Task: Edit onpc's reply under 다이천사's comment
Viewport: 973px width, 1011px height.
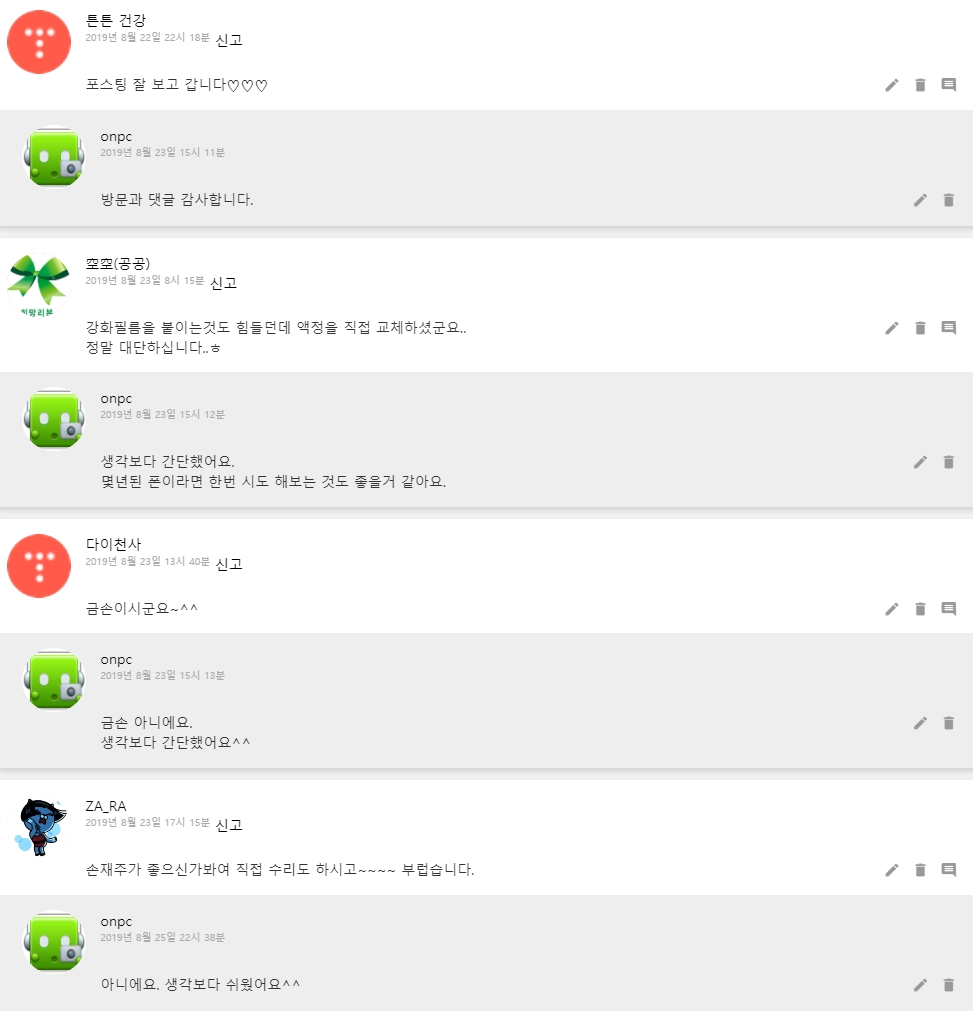Action: (920, 723)
